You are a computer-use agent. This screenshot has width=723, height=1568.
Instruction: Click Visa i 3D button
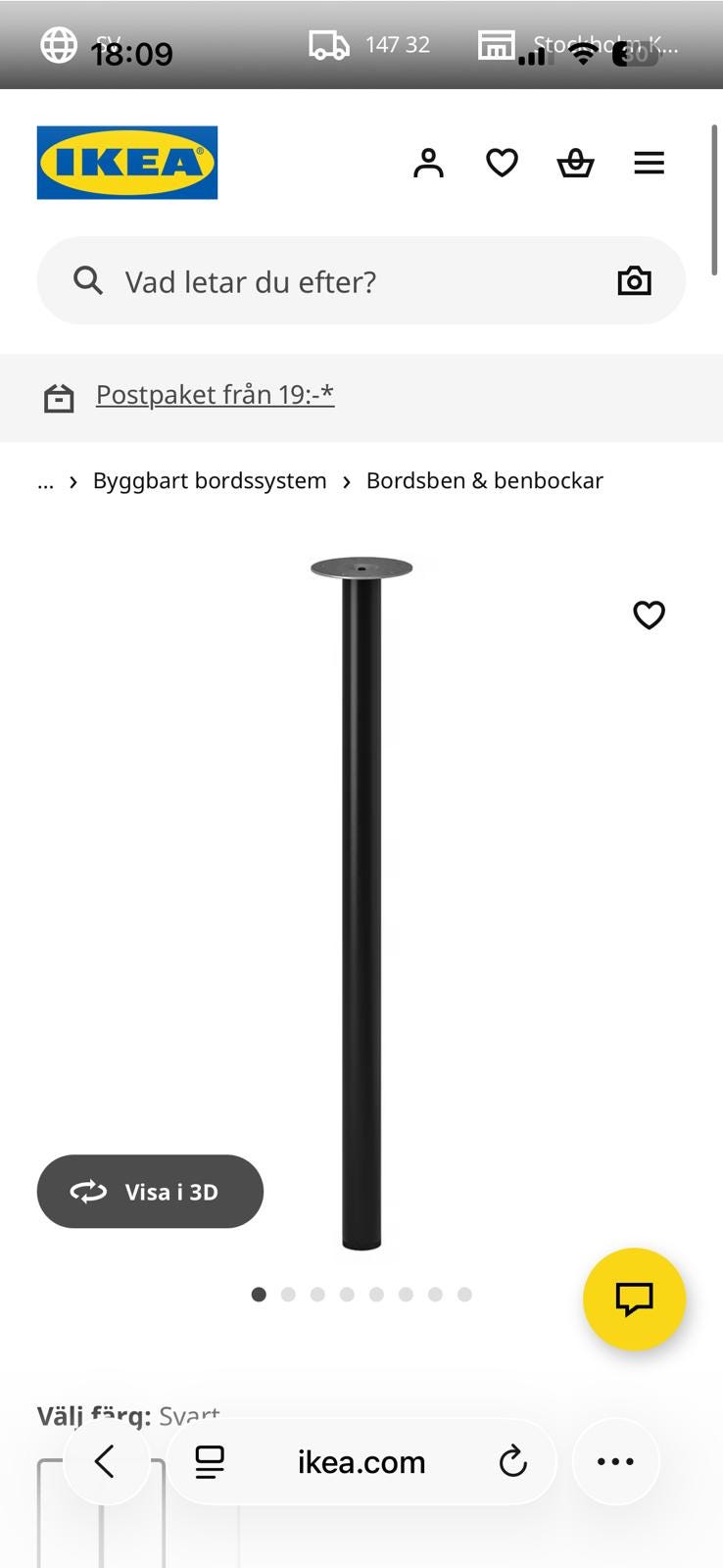(149, 1192)
